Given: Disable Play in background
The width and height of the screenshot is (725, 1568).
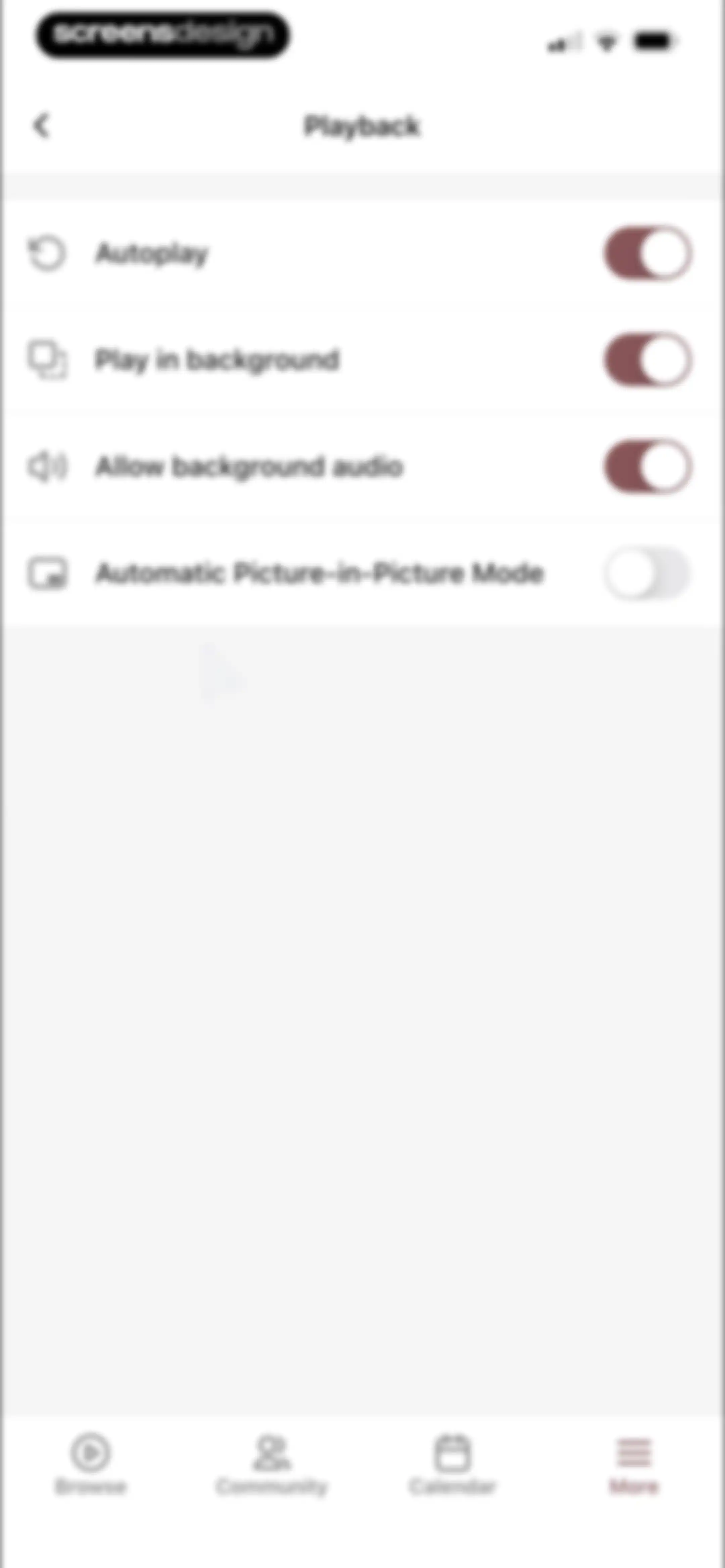Looking at the screenshot, I should [x=648, y=360].
